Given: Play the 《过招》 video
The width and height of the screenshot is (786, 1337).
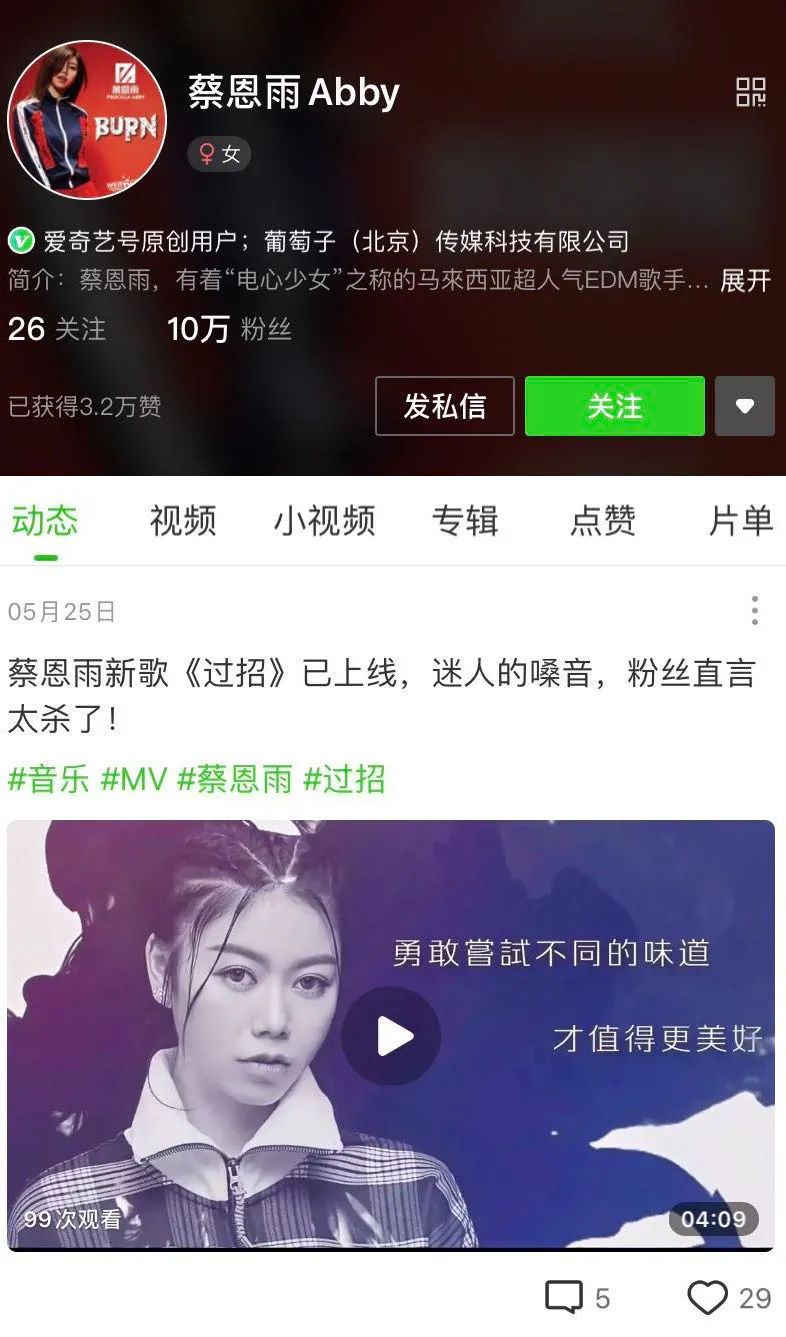Looking at the screenshot, I should pyautogui.click(x=391, y=1036).
